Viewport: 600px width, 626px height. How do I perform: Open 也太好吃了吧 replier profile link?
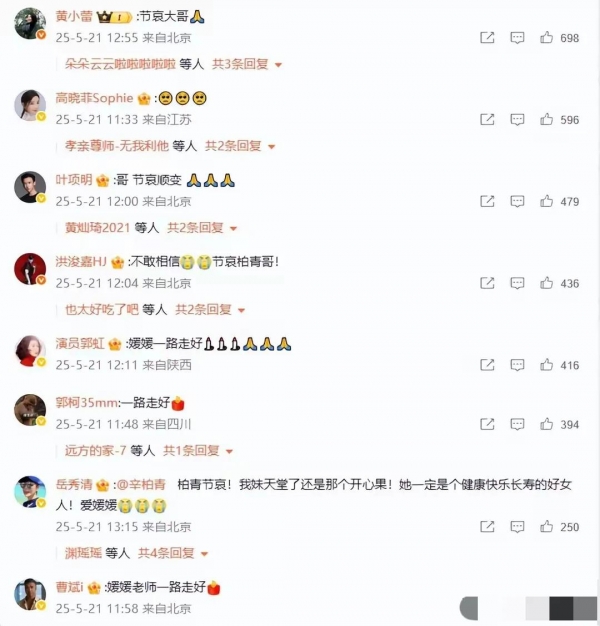pos(100,310)
